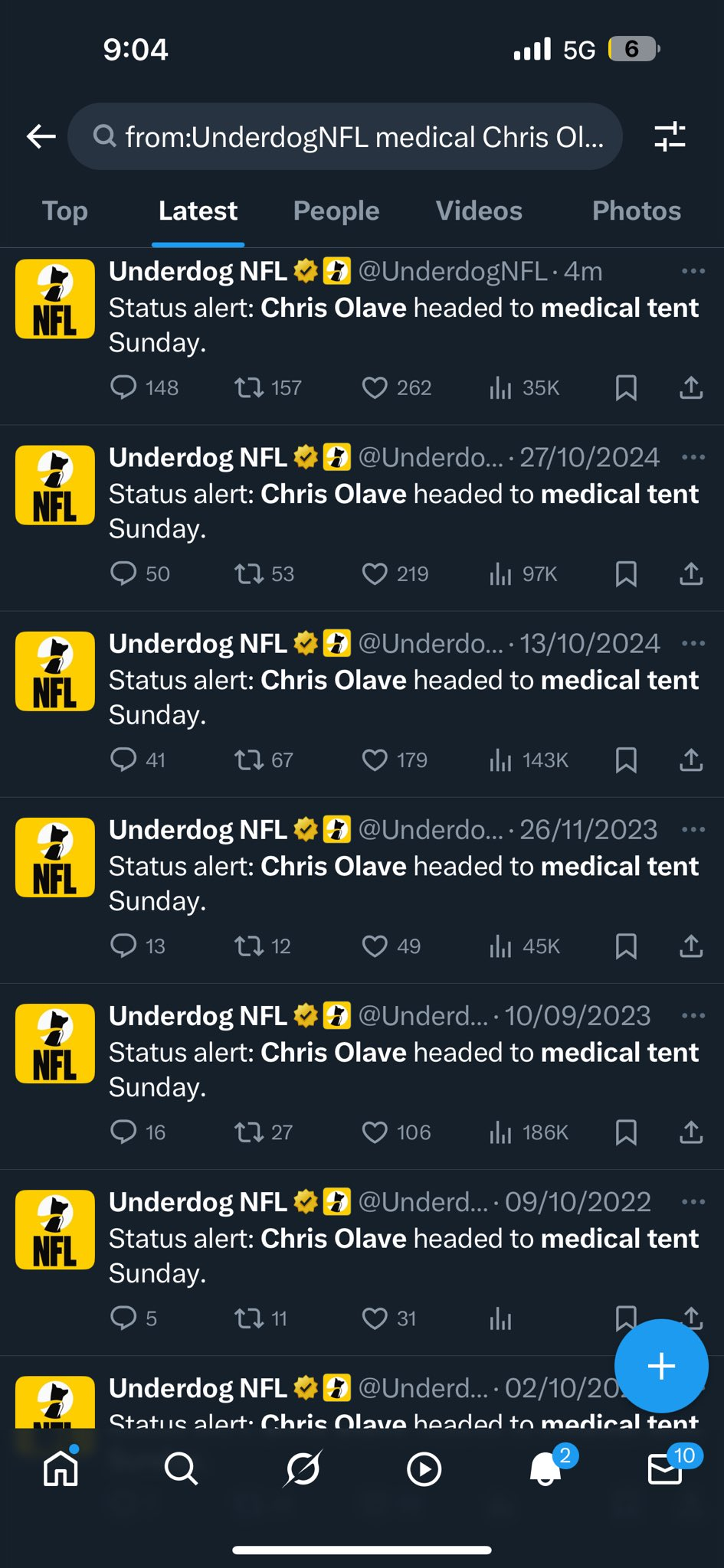
Task: Open the messages inbox
Action: coord(665,1469)
